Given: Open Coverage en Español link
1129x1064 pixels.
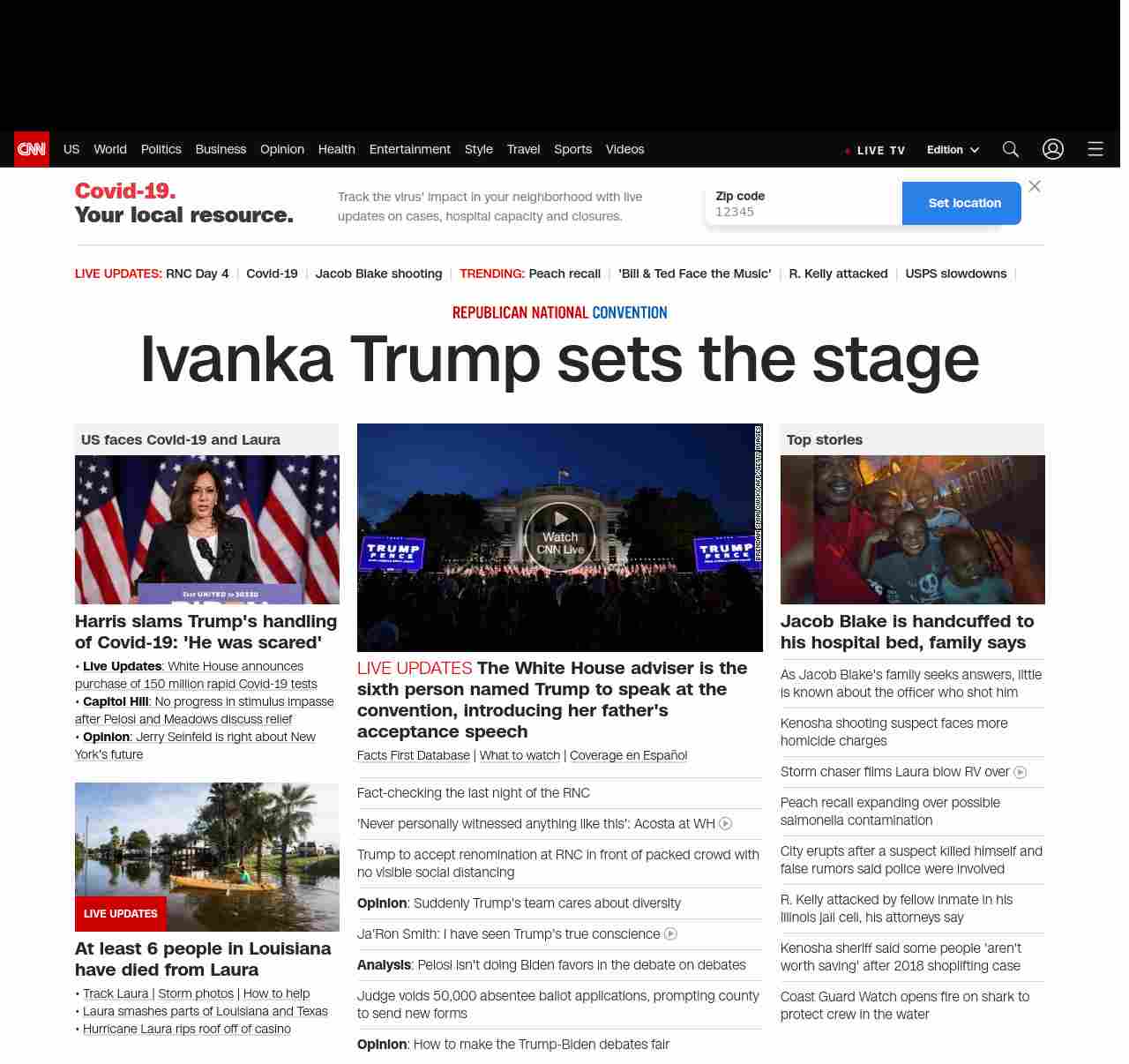Looking at the screenshot, I should 628,755.
